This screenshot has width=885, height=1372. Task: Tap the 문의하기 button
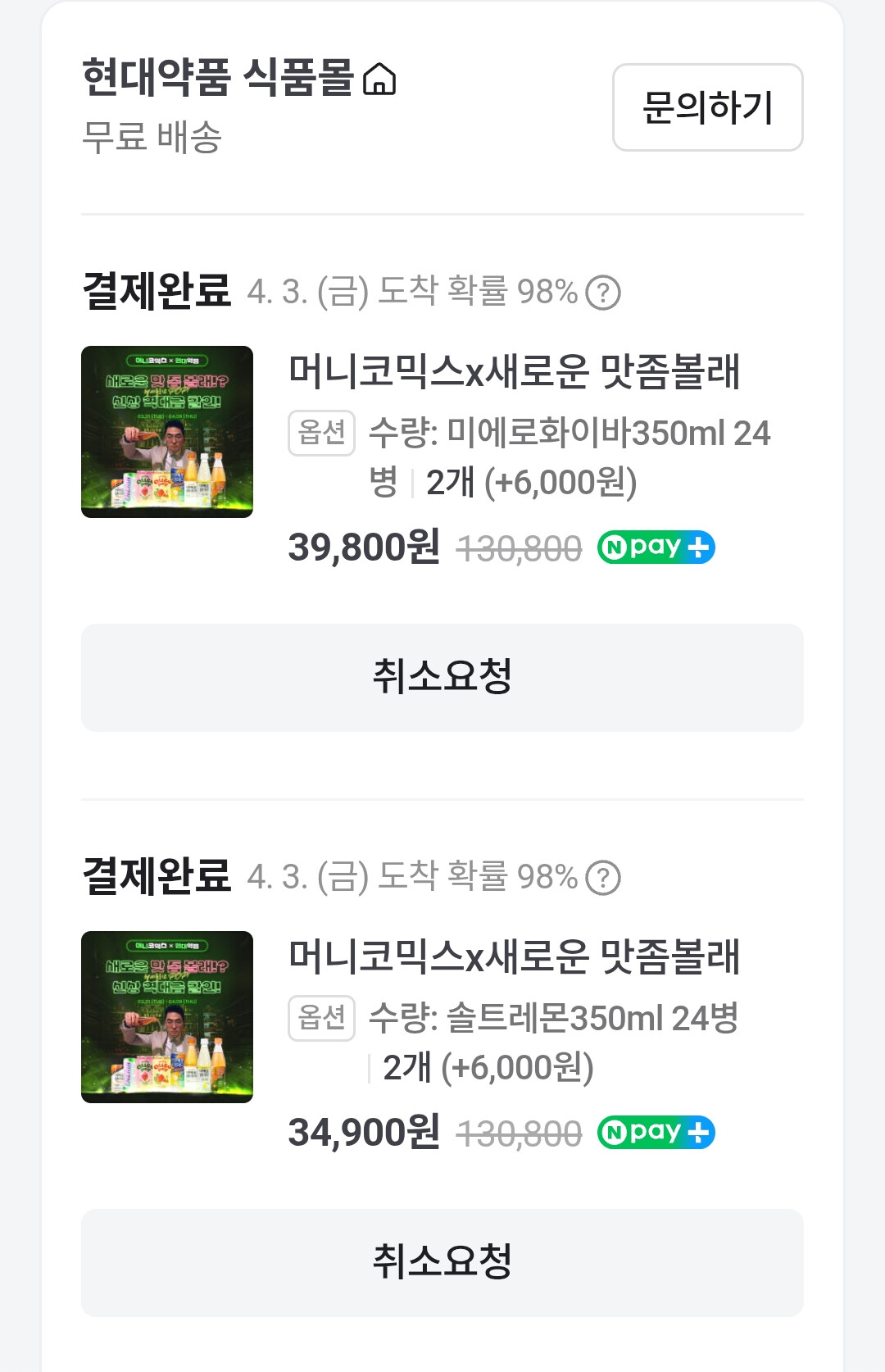tap(707, 107)
